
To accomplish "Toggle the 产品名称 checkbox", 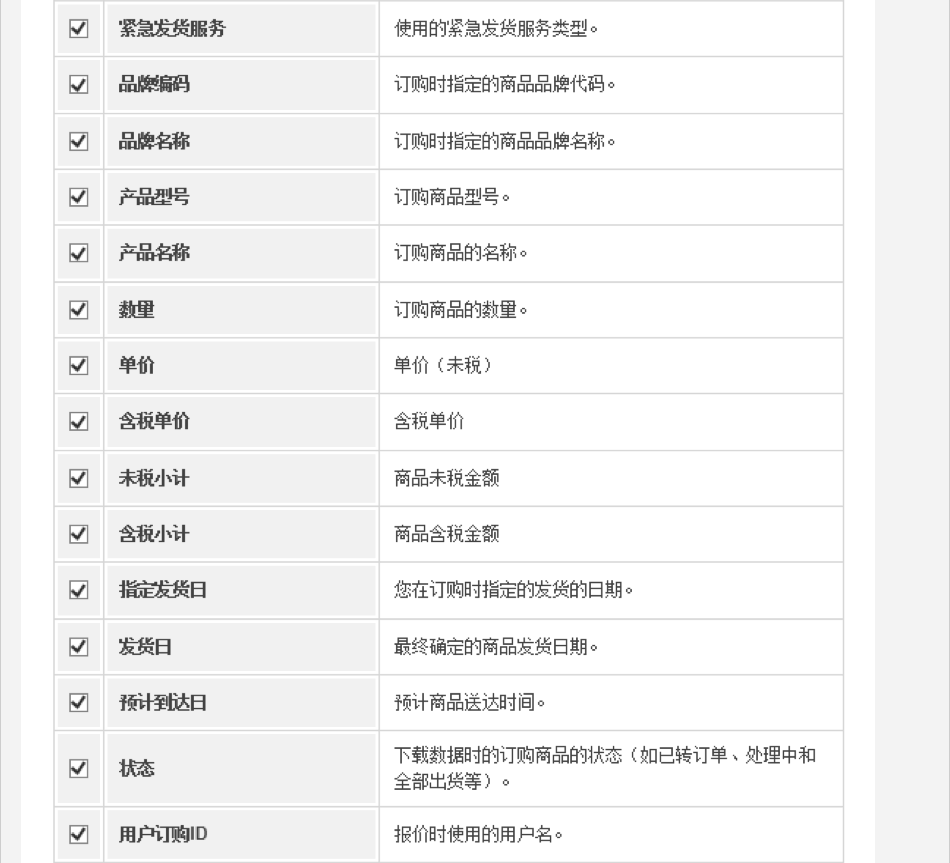I will 78,254.
